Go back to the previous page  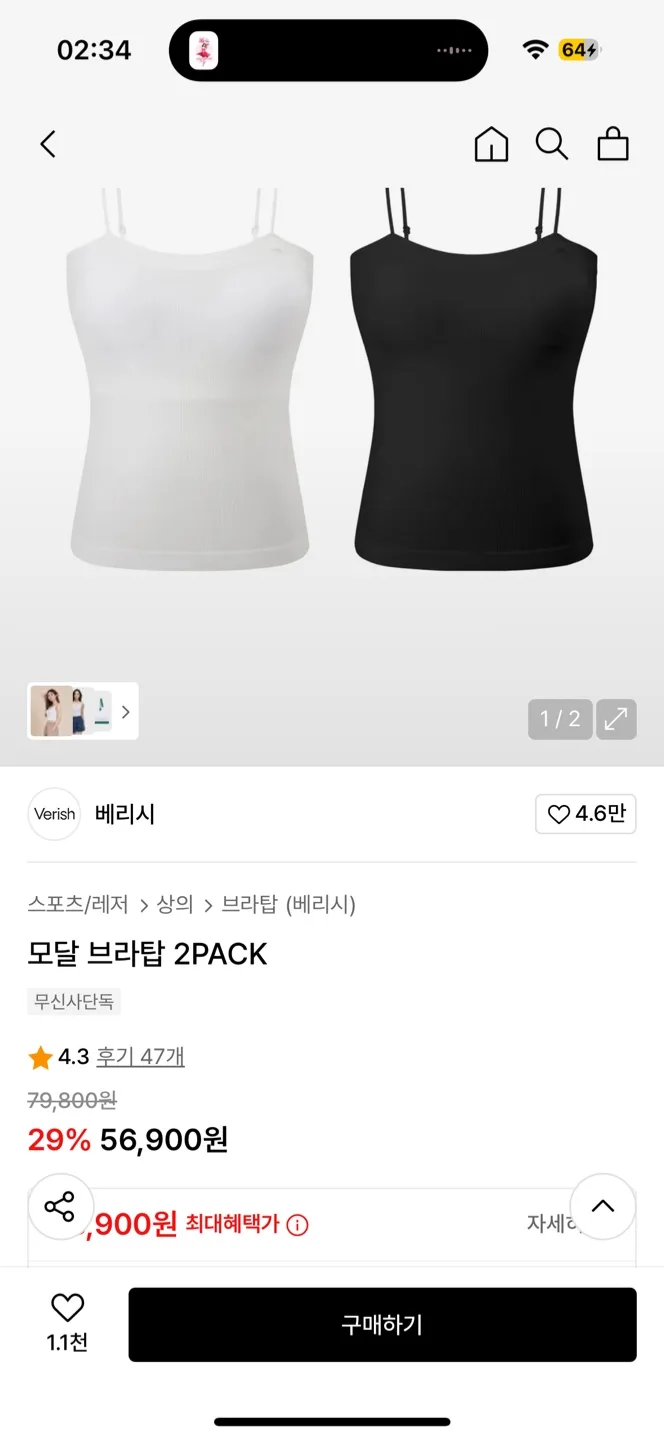coord(48,144)
